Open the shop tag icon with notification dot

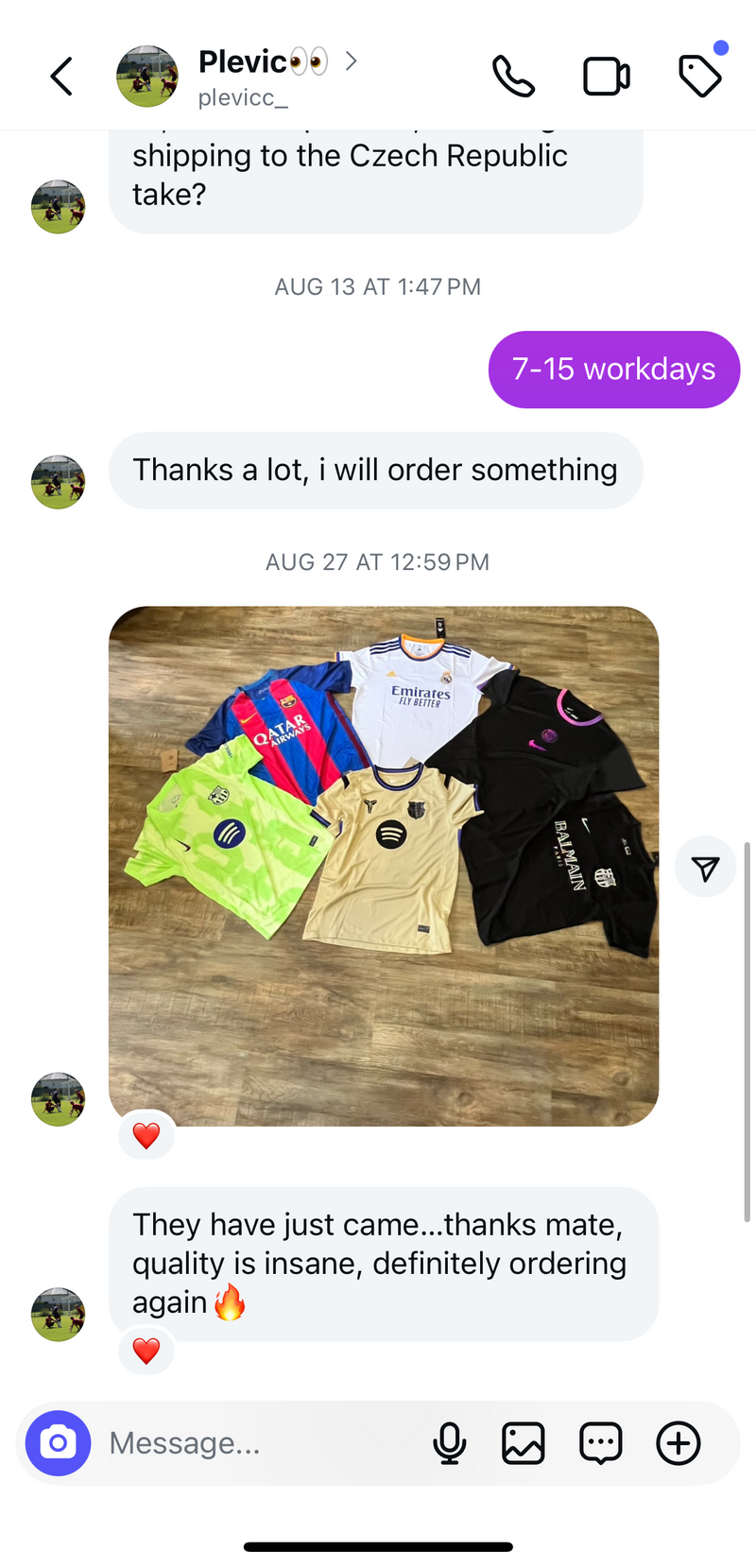tap(699, 76)
